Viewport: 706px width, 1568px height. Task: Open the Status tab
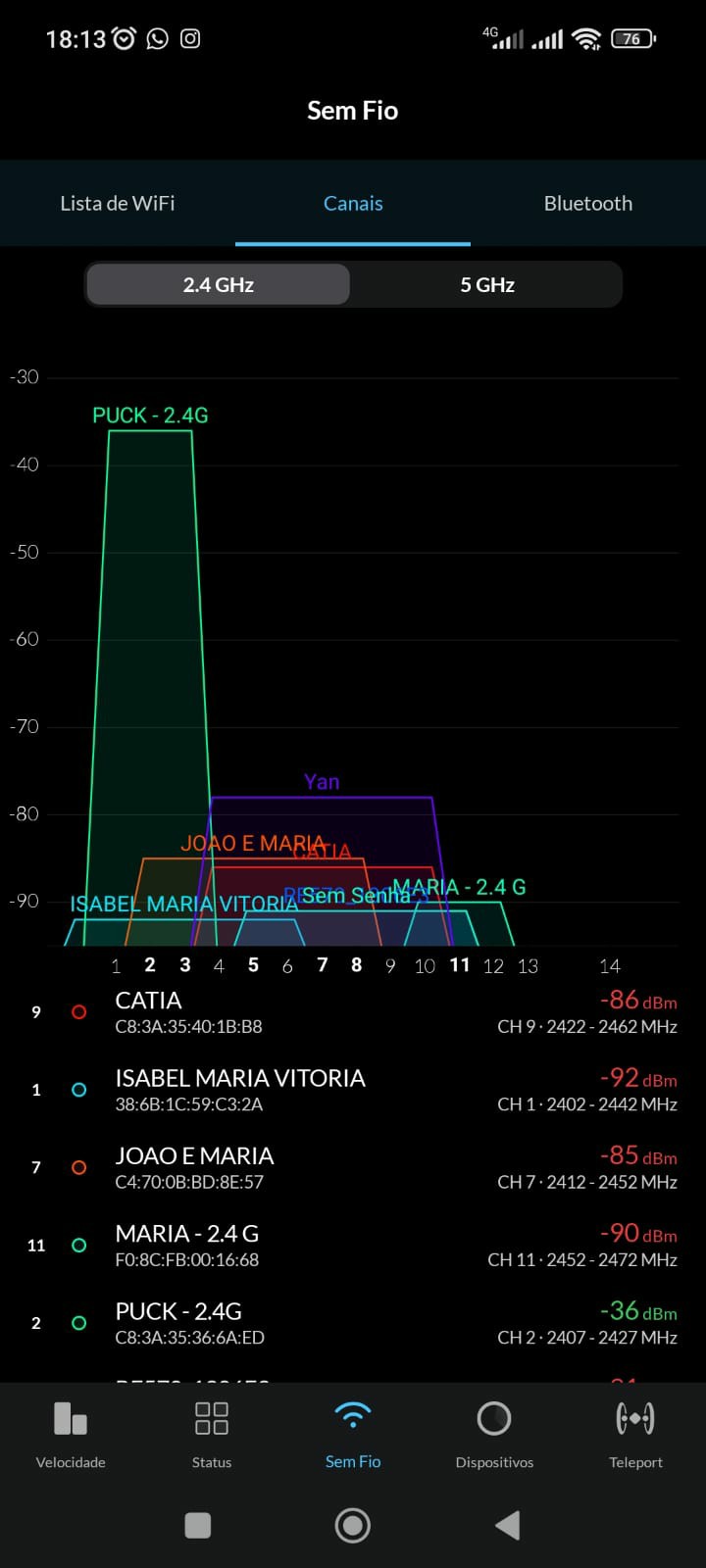212,1435
